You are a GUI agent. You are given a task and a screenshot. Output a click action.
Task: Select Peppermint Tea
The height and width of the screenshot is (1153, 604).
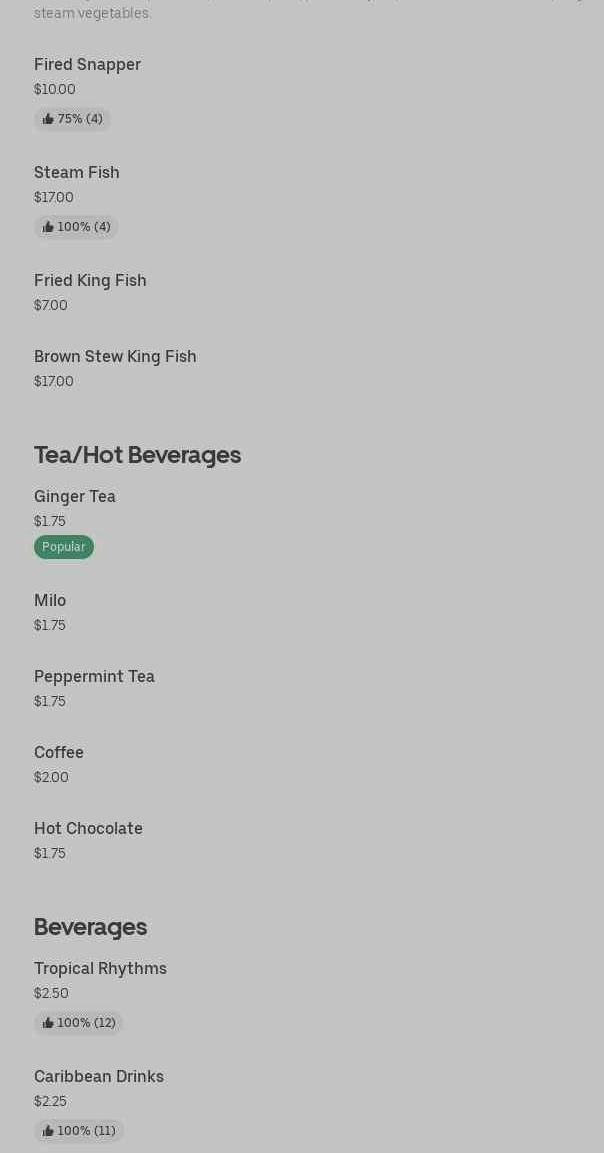94,677
